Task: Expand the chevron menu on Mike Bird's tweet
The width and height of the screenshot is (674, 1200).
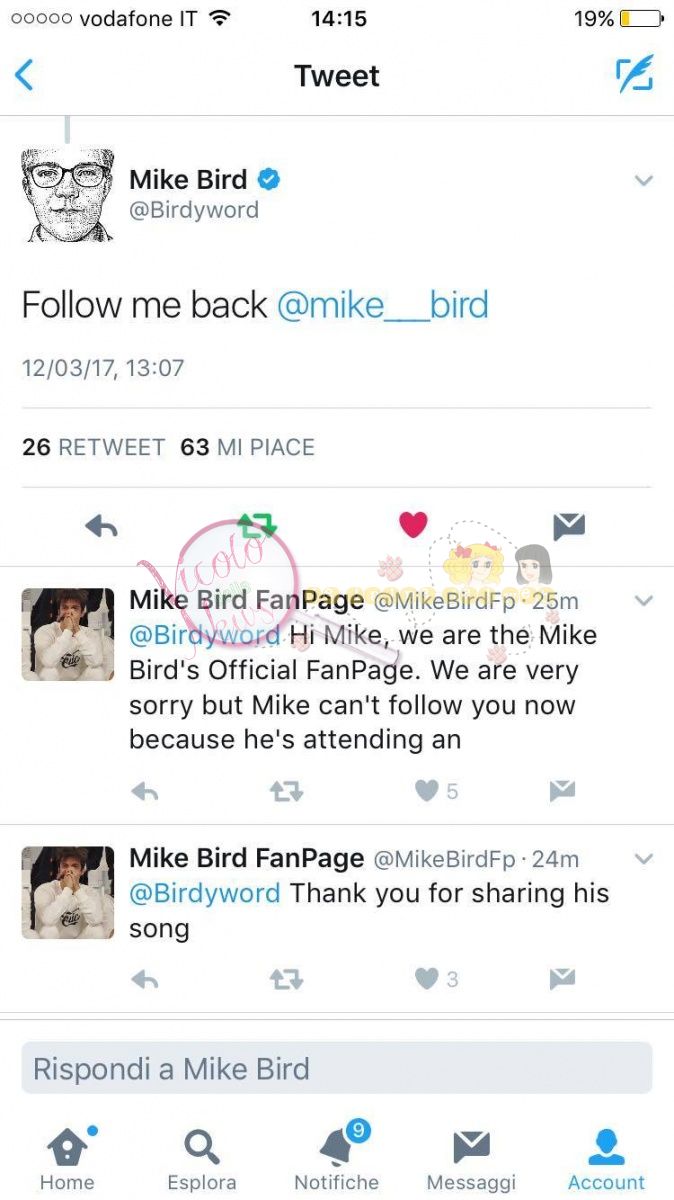Action: click(x=644, y=181)
